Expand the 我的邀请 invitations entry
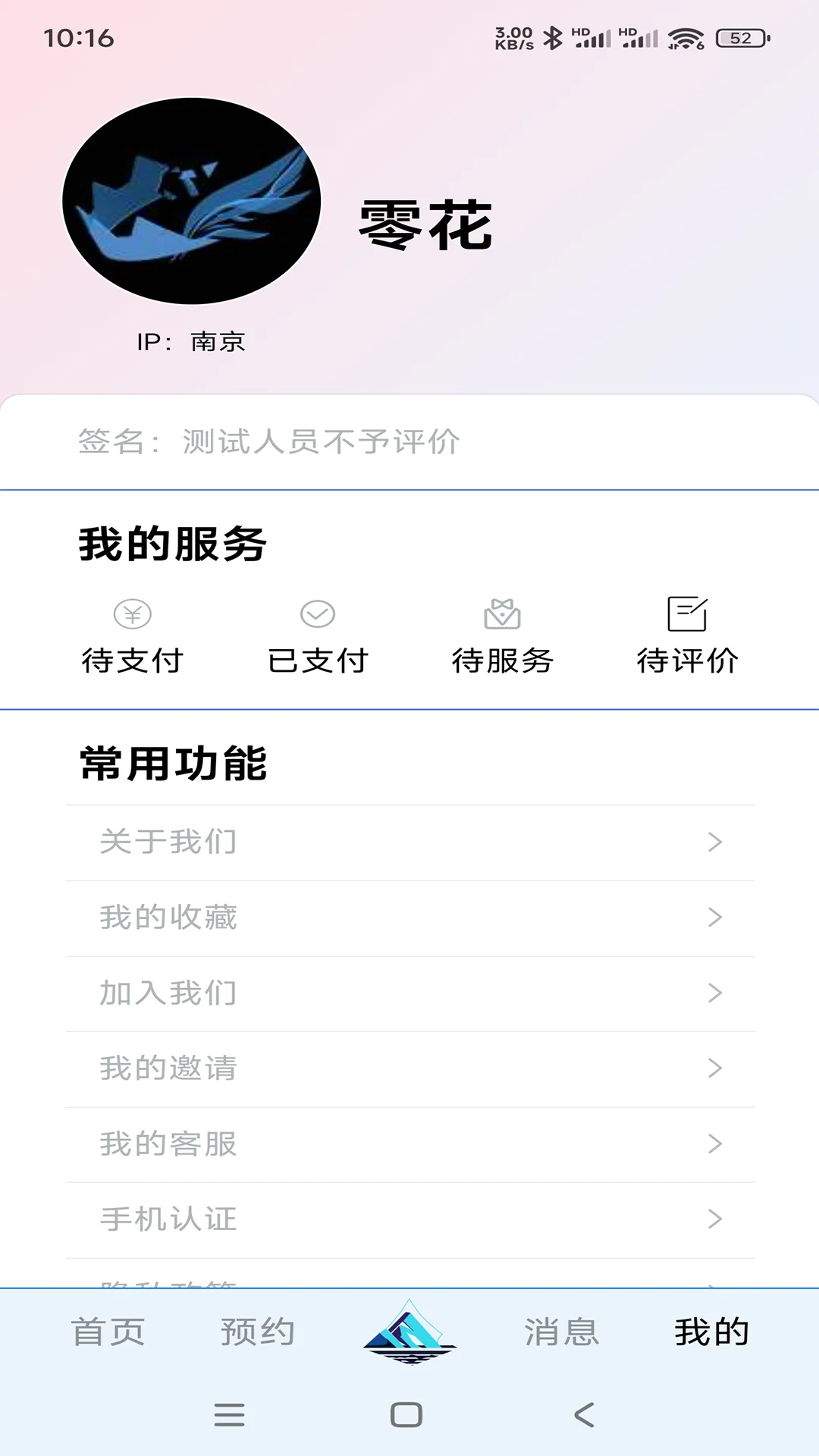Image resolution: width=819 pixels, height=1456 pixels. [x=409, y=1069]
